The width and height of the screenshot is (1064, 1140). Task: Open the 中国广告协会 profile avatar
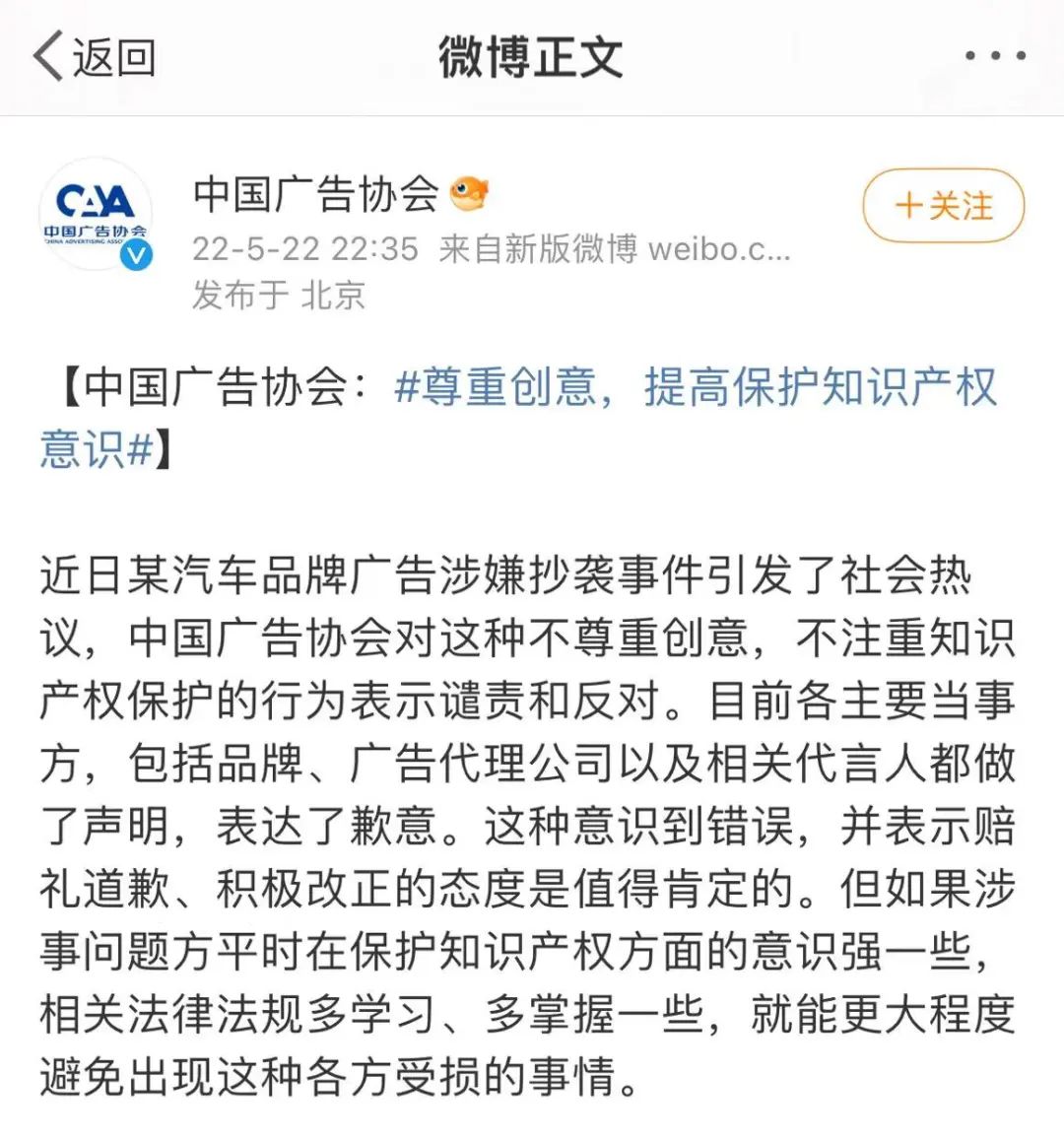pos(97,215)
